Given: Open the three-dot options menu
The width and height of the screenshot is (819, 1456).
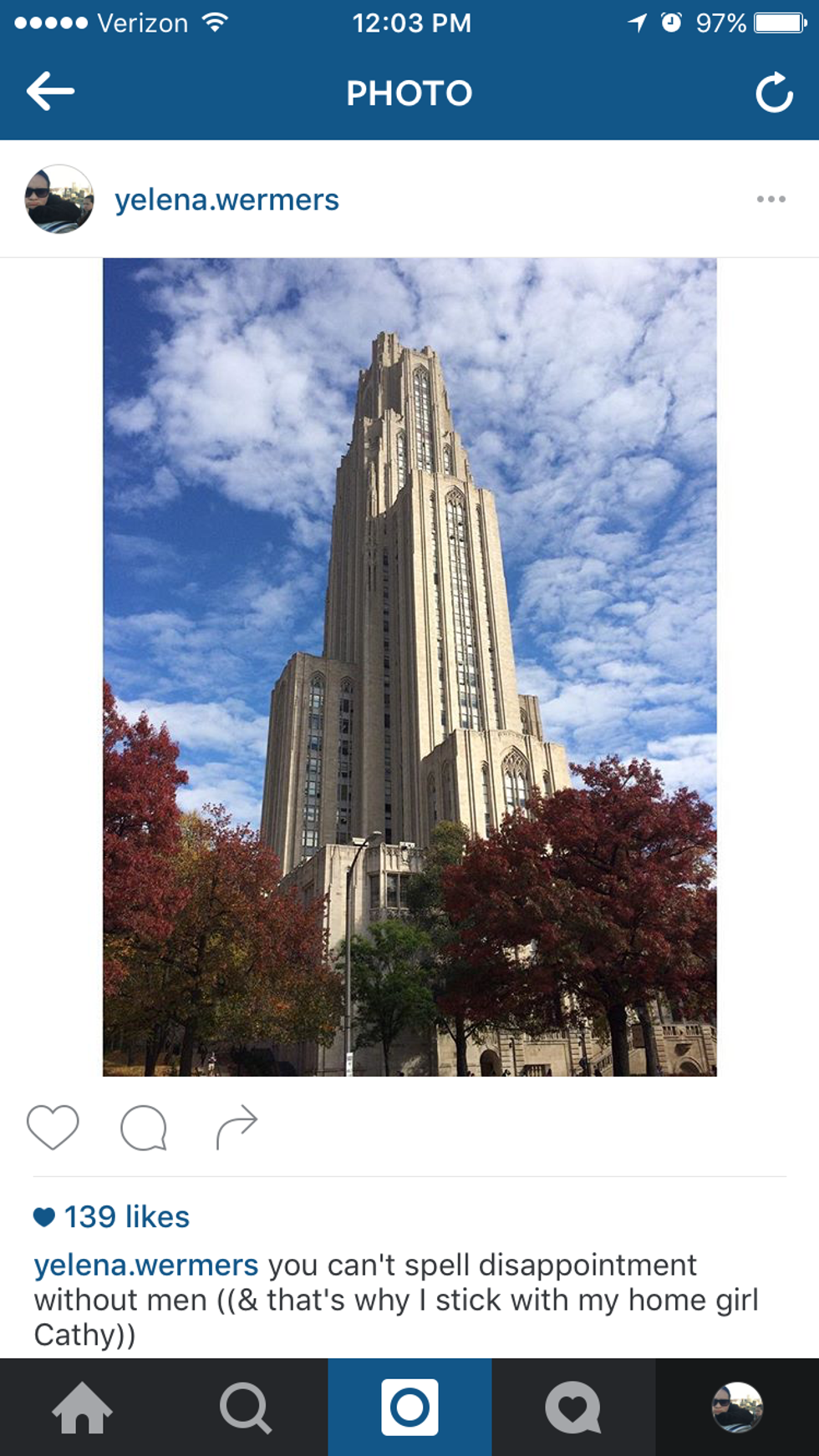Looking at the screenshot, I should point(771,199).
